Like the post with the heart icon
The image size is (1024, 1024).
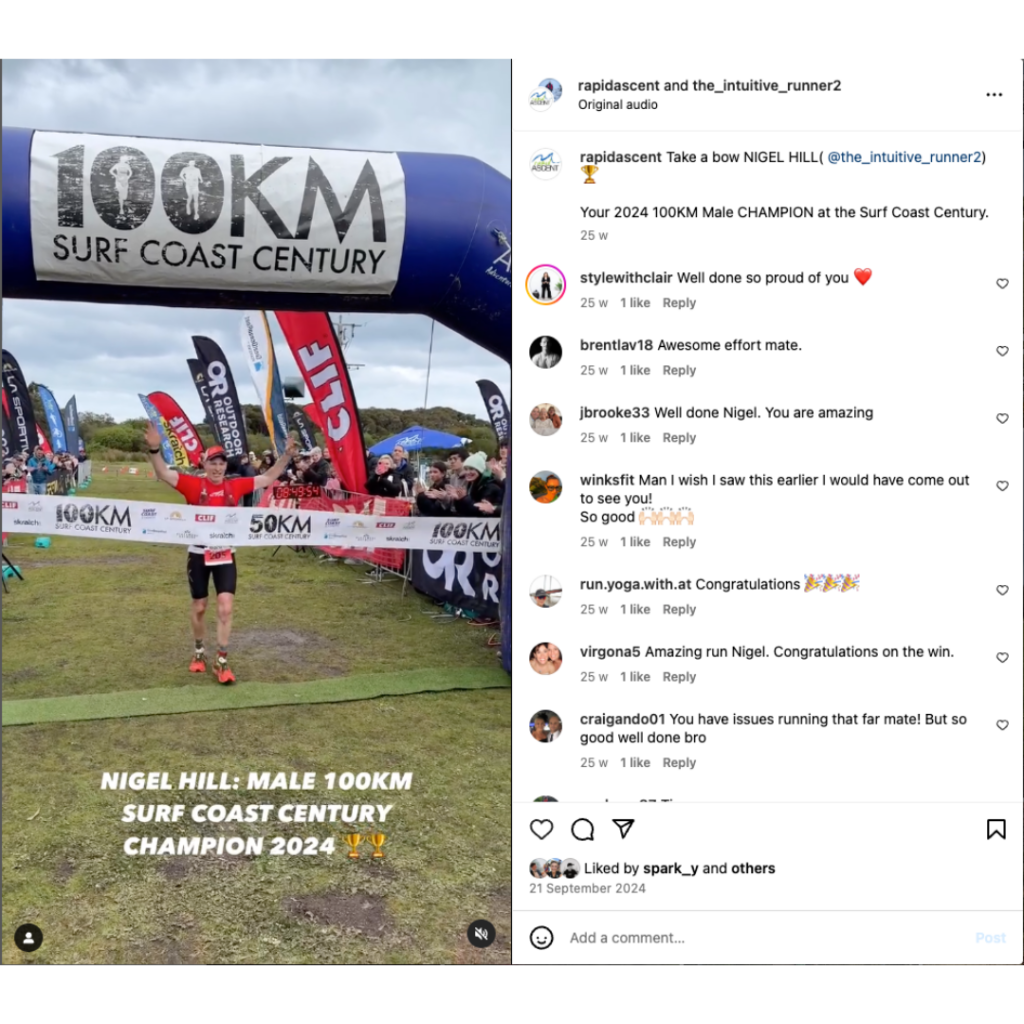coord(541,829)
